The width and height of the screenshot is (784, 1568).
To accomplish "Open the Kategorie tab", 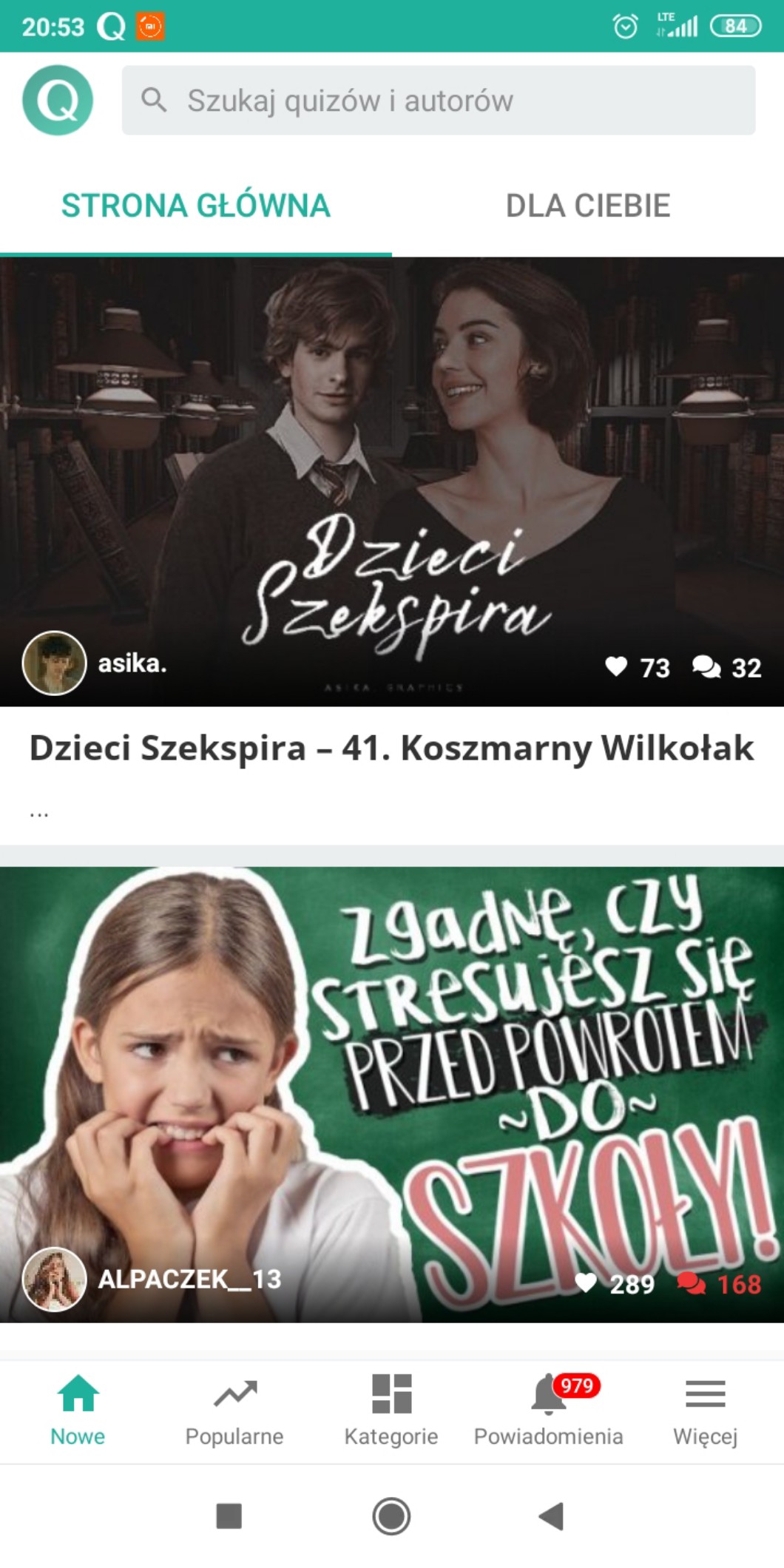I will (391, 1410).
